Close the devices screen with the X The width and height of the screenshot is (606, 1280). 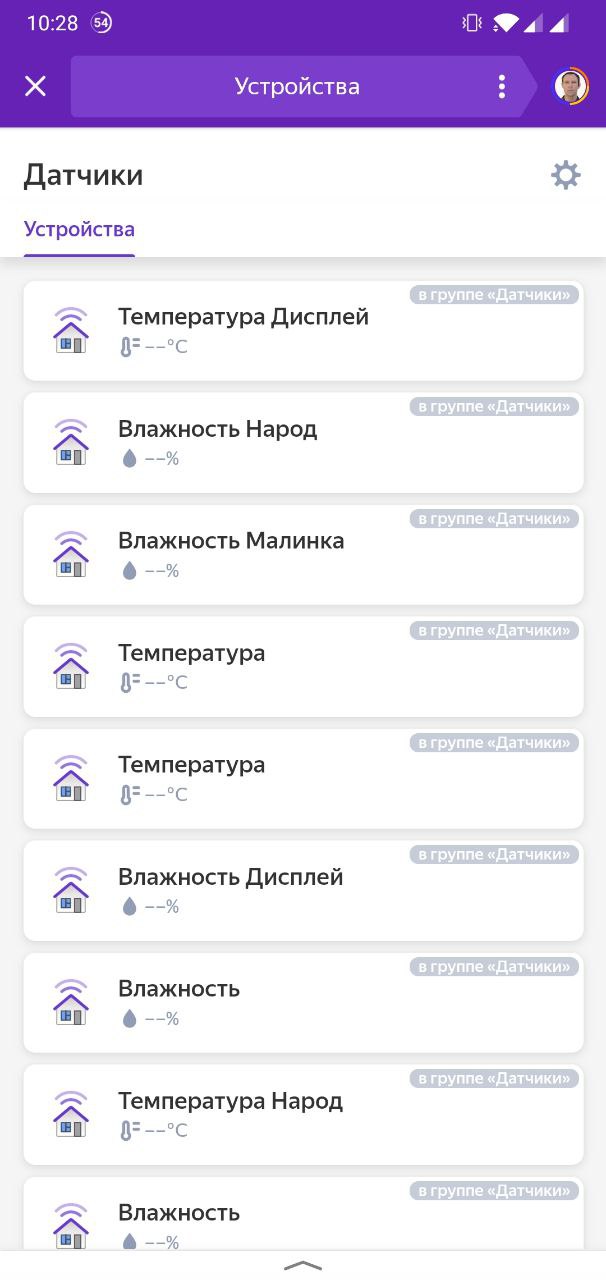[35, 86]
